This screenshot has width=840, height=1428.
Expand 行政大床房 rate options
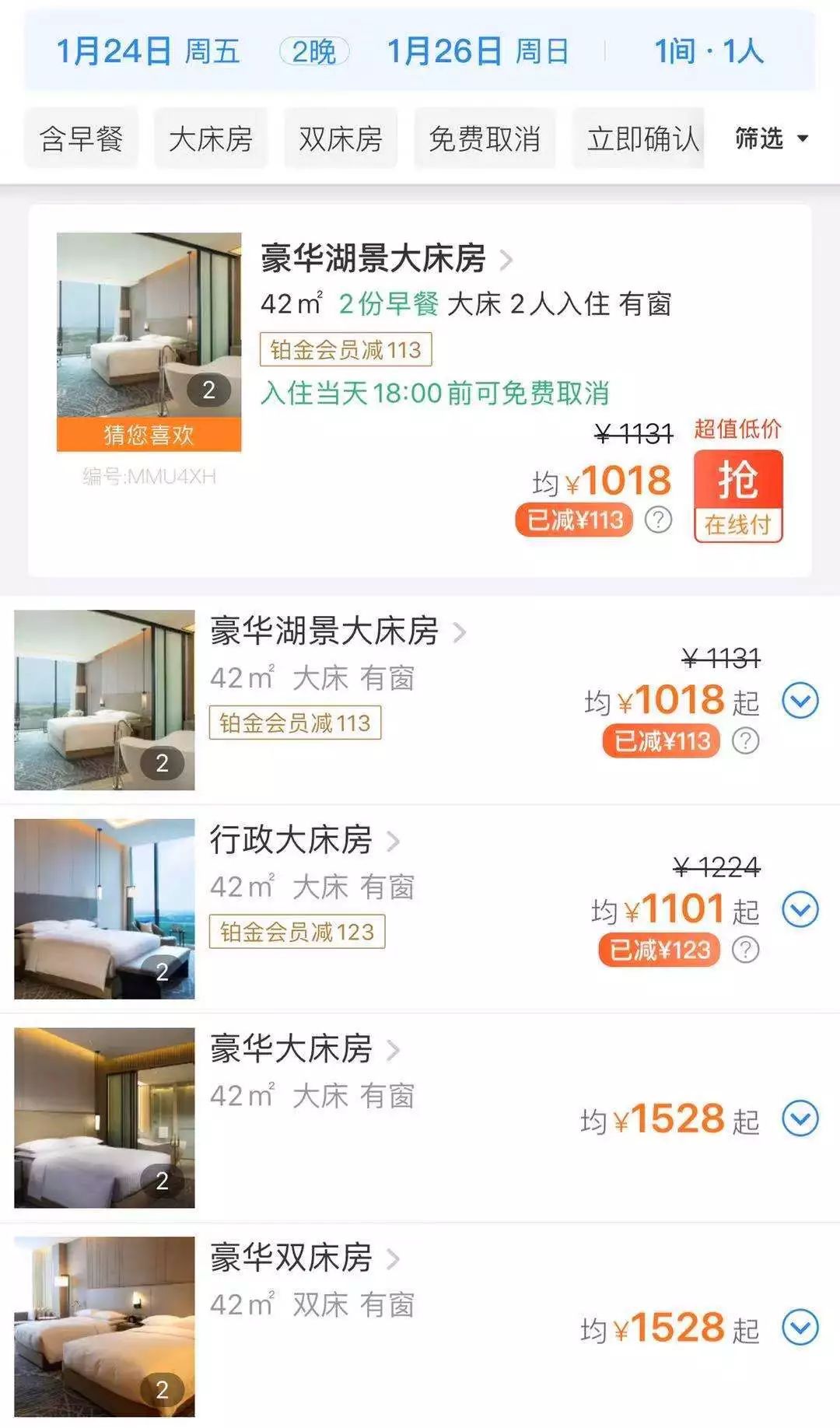(x=800, y=910)
